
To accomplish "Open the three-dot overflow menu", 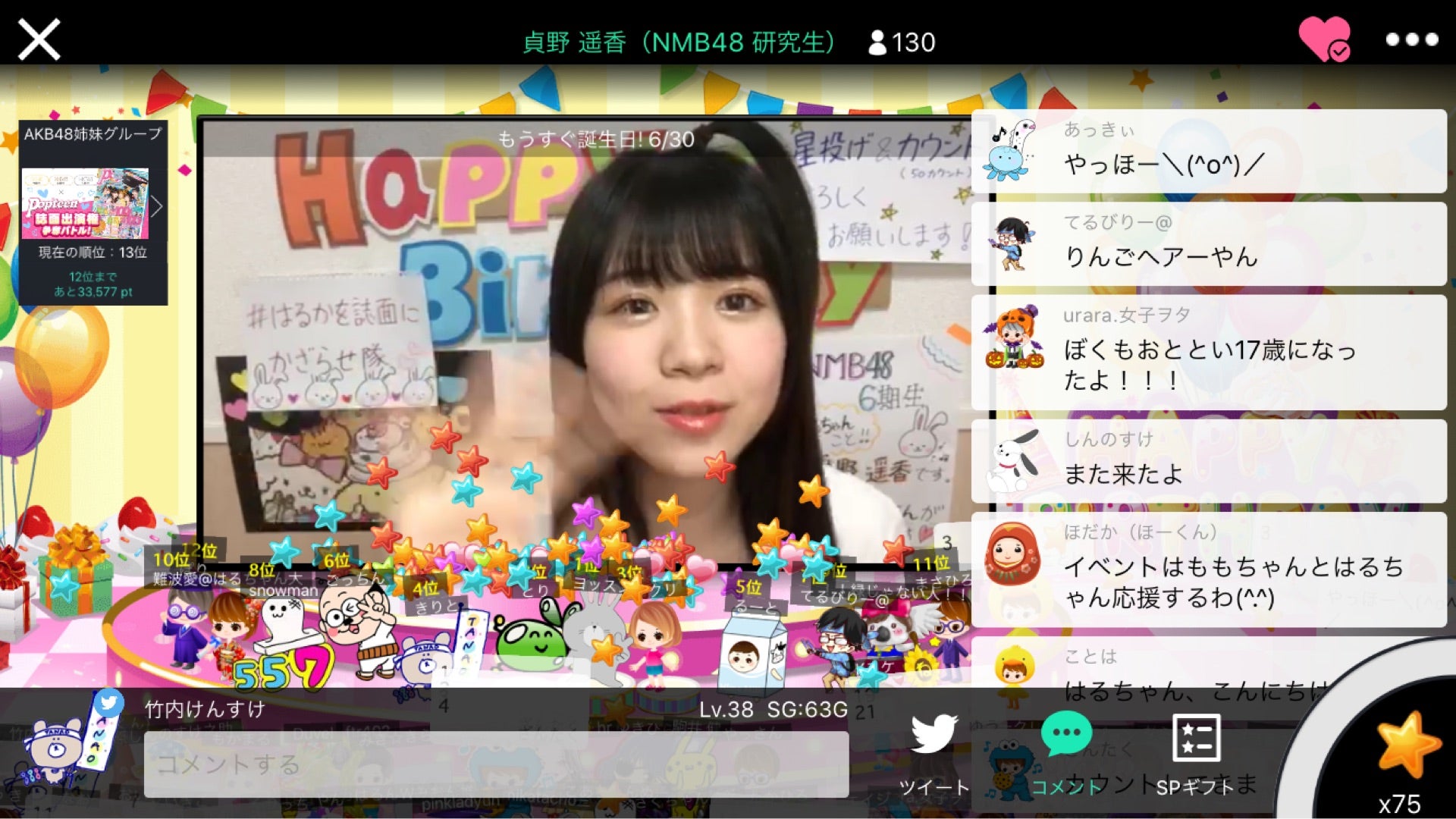I will coord(1411,39).
